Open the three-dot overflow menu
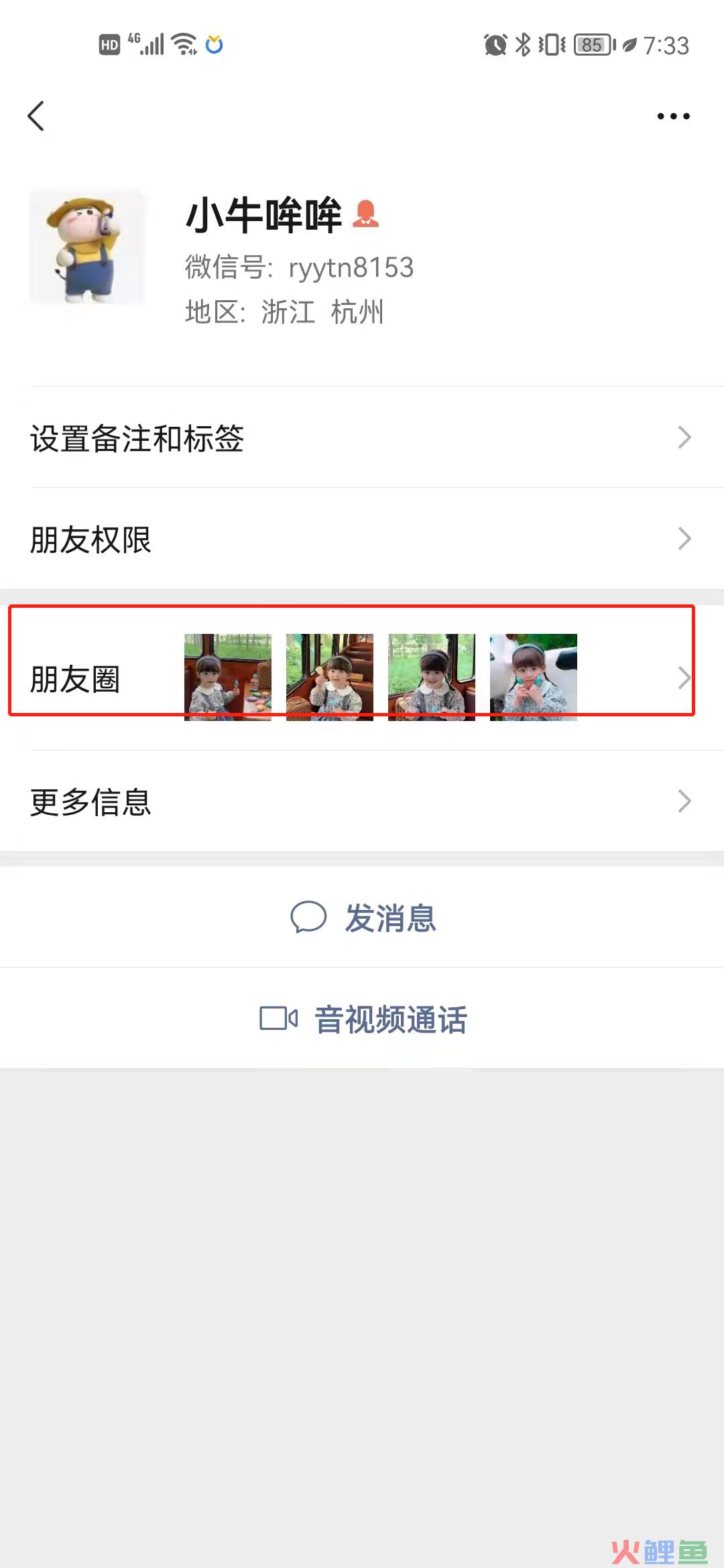Viewport: 724px width, 1568px height. 673,116
